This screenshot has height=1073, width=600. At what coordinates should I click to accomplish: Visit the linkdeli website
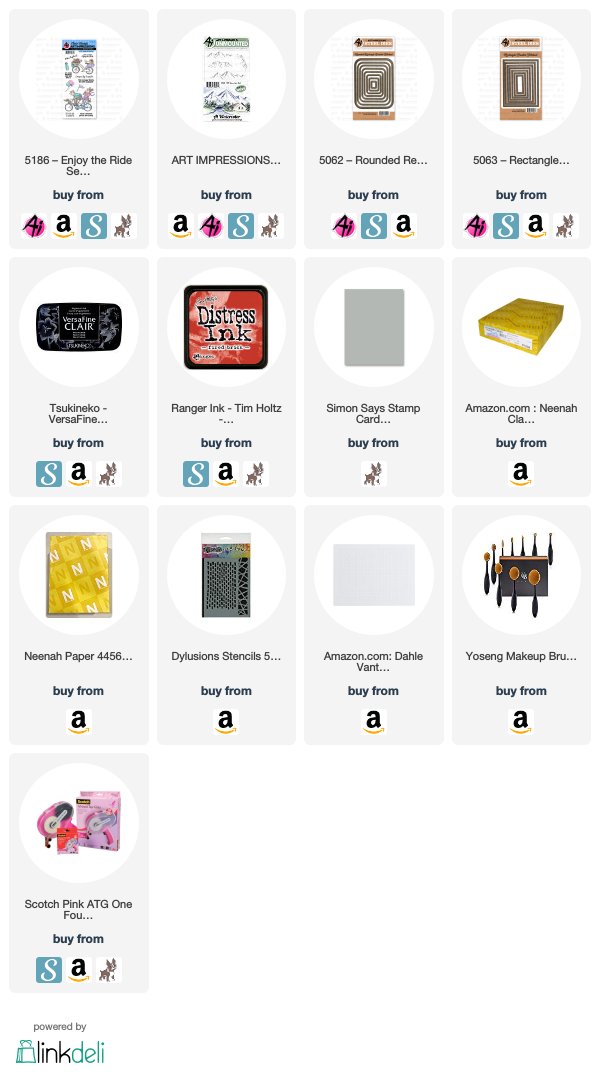pos(60,1052)
